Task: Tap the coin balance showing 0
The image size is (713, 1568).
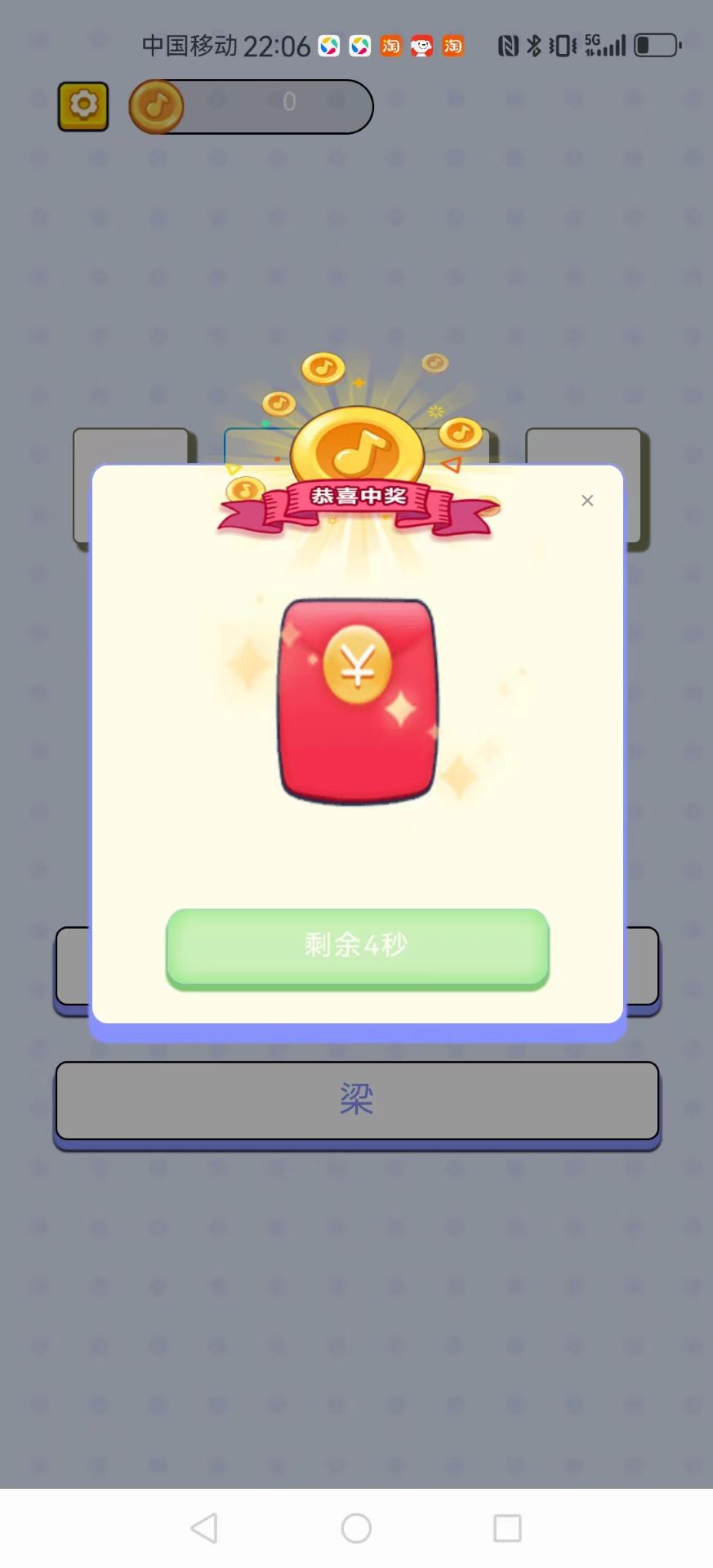Action: pos(287,101)
